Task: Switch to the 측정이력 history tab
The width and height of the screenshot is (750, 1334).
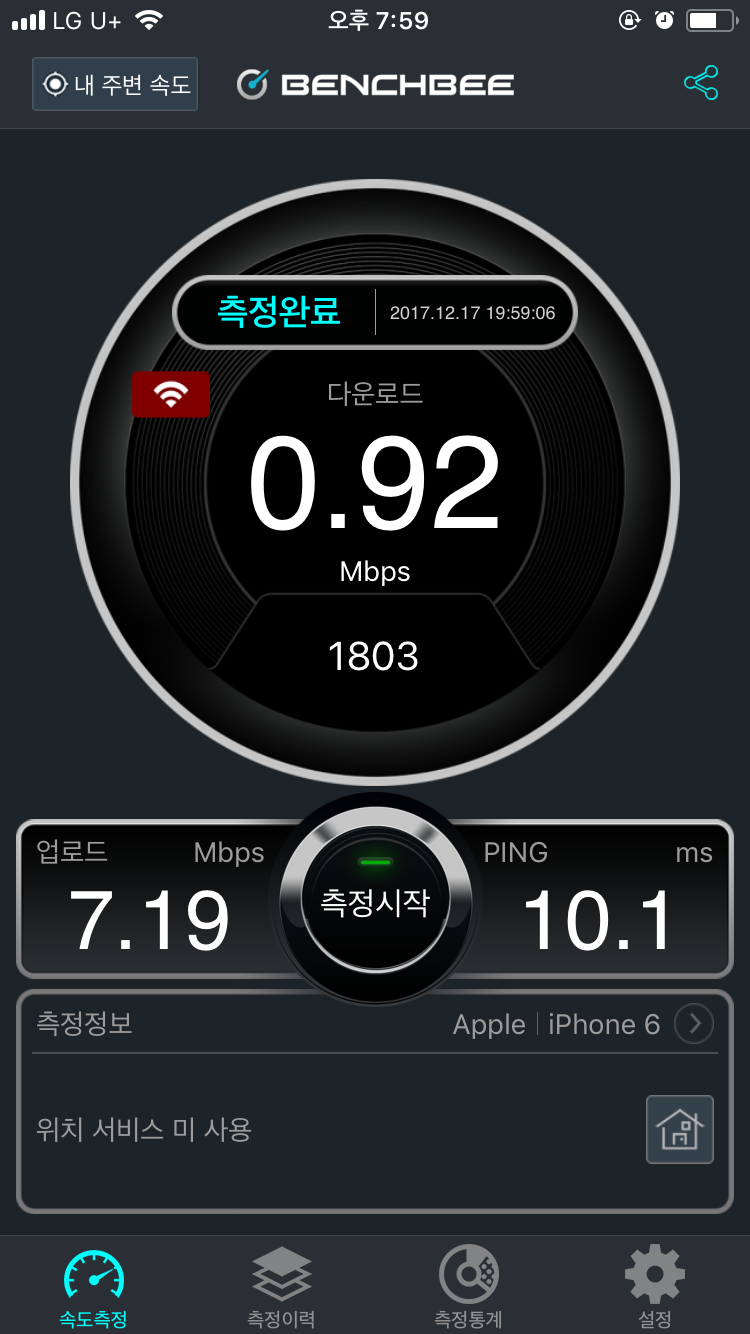Action: (281, 1286)
